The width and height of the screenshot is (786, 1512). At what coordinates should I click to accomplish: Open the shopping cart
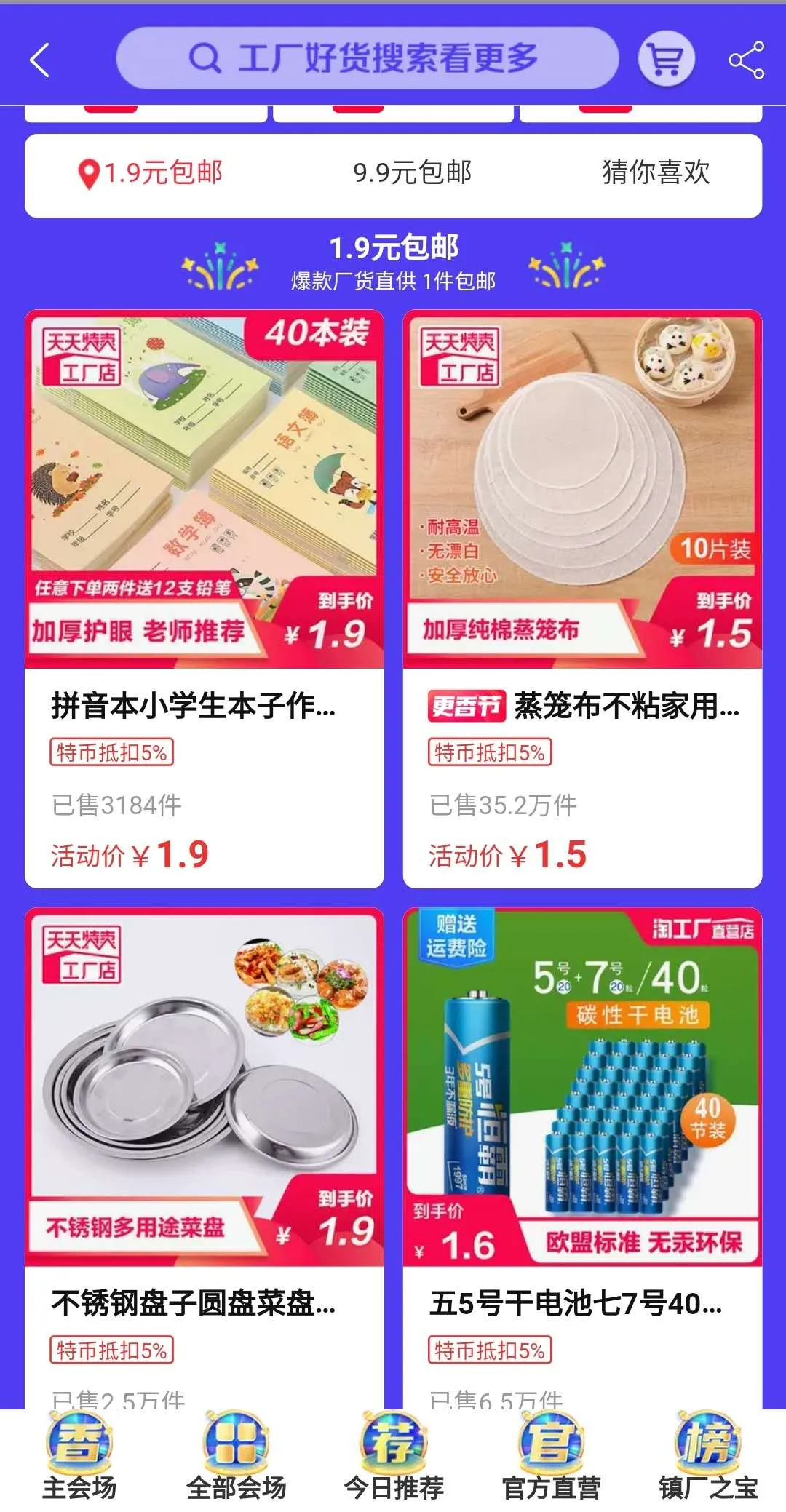[666, 60]
